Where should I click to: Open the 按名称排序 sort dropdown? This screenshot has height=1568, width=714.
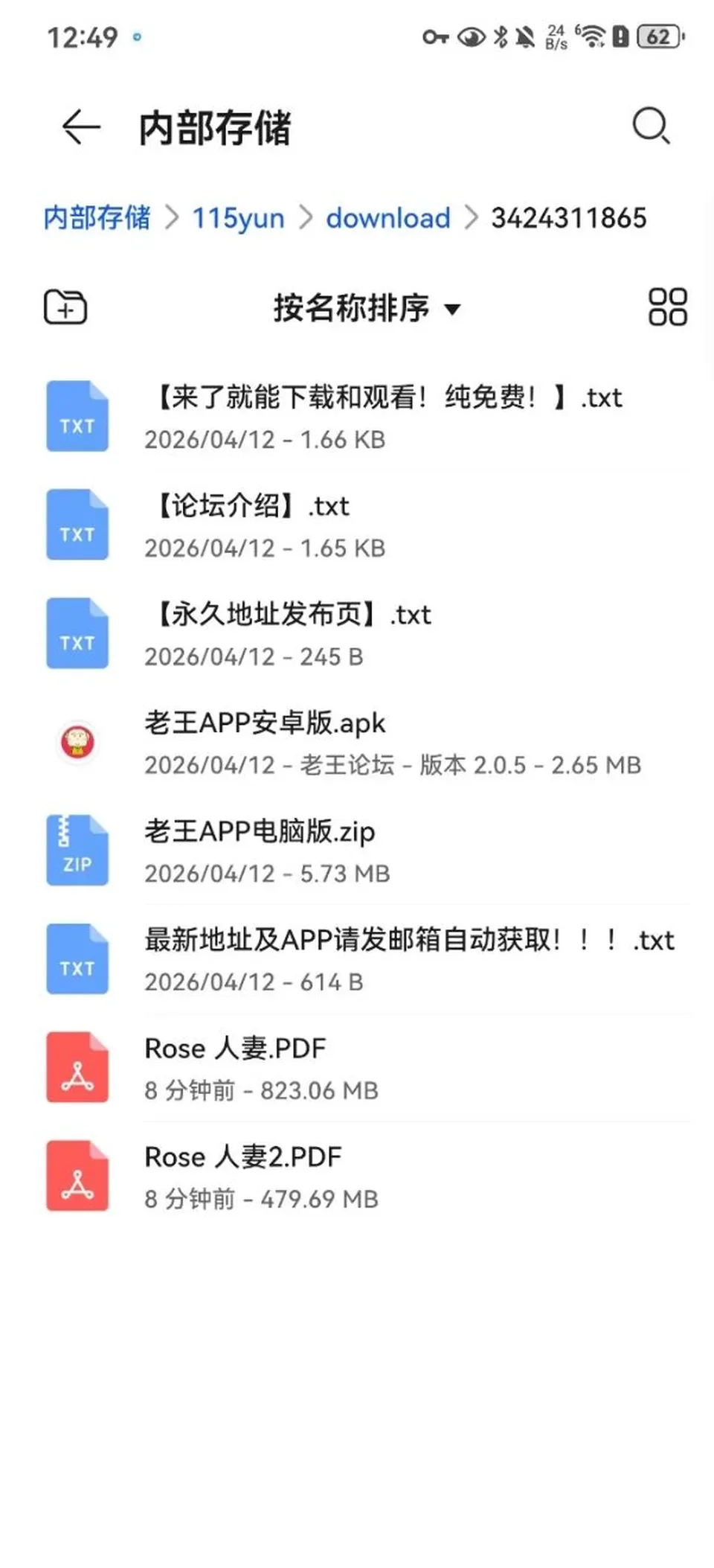367,307
